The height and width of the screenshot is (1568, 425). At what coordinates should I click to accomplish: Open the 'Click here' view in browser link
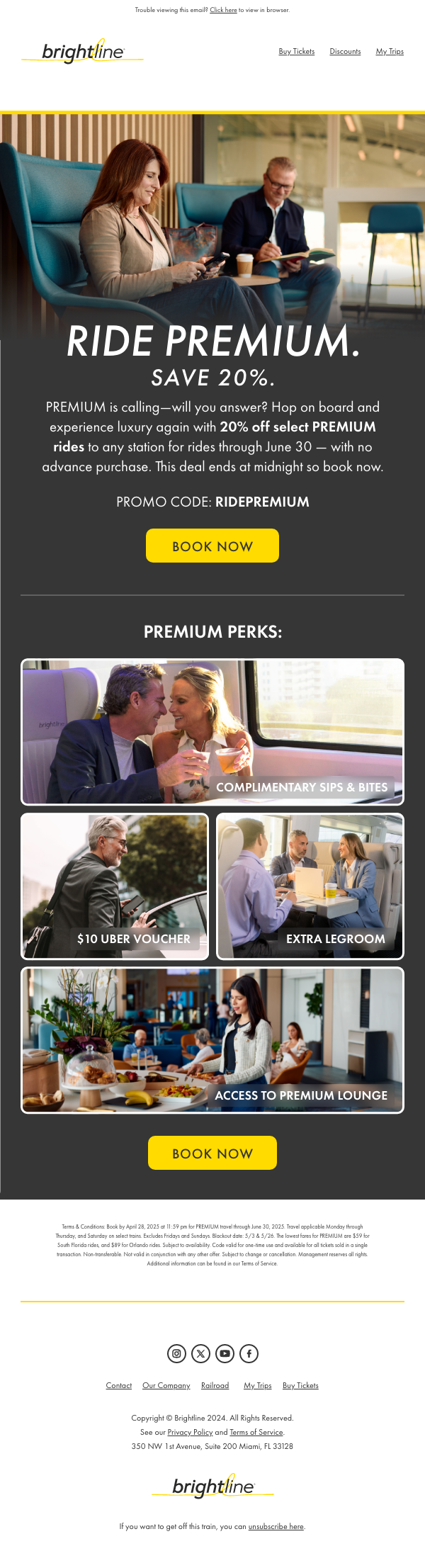(x=223, y=10)
